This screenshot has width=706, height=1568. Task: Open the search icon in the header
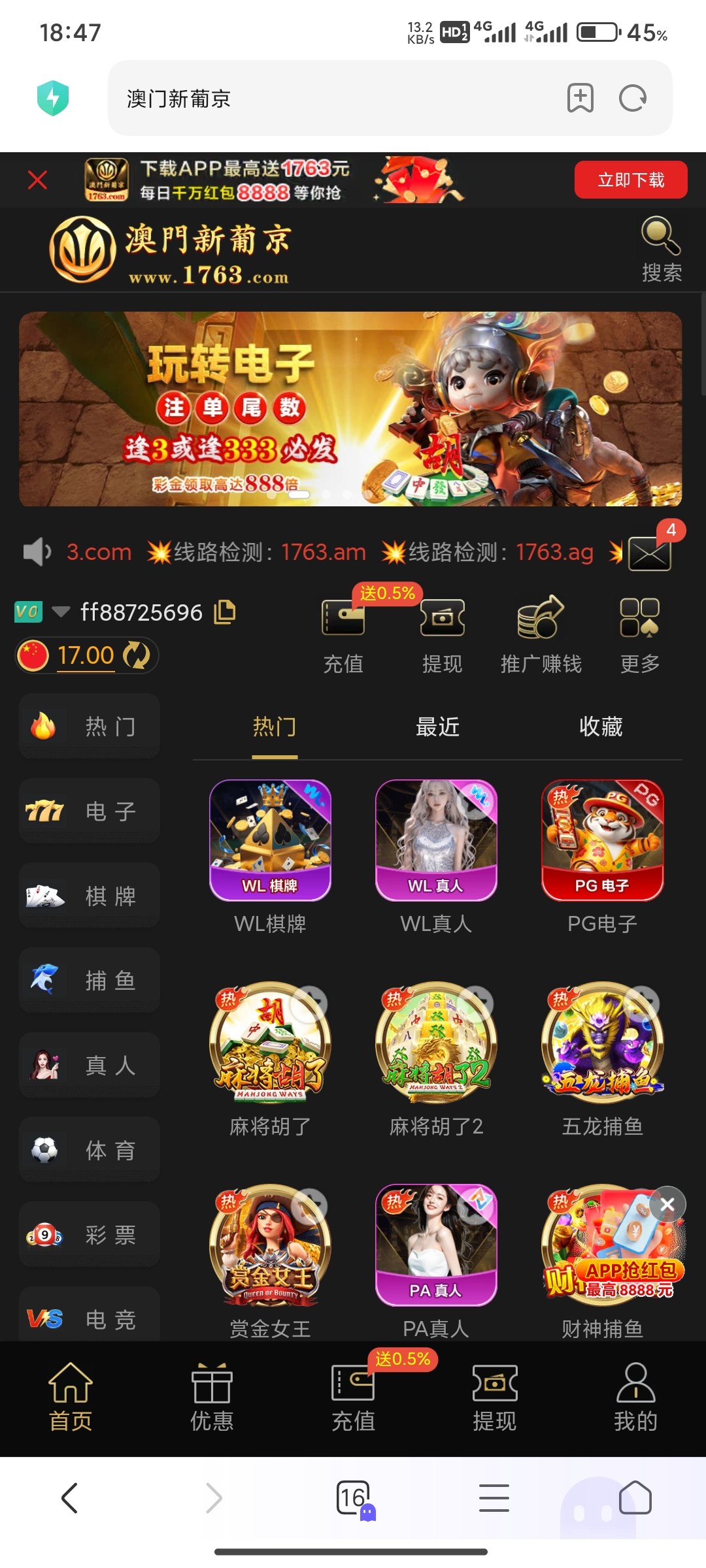point(661,249)
